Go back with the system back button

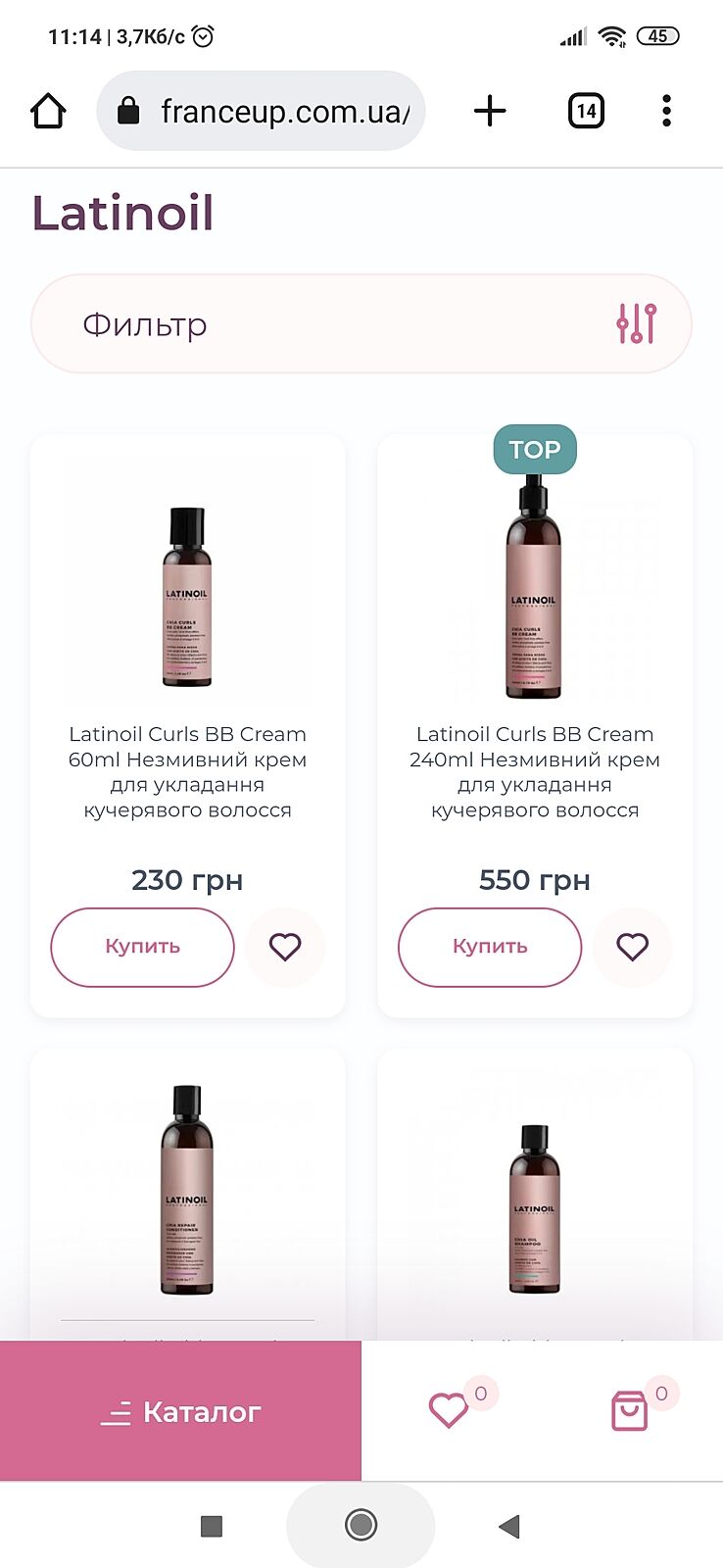[508, 1526]
